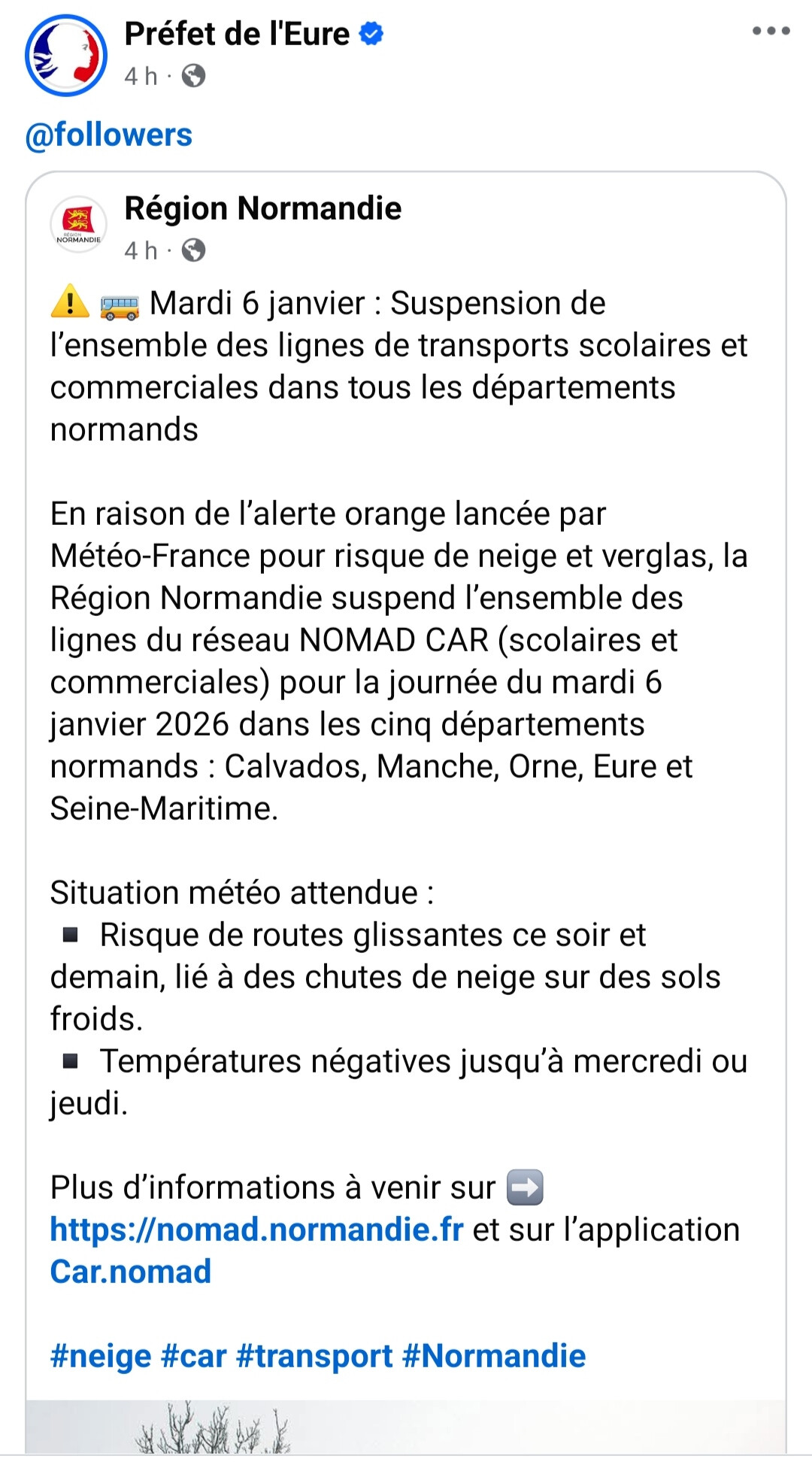Tap Préfet de l'Eure profile picture

[66, 56]
